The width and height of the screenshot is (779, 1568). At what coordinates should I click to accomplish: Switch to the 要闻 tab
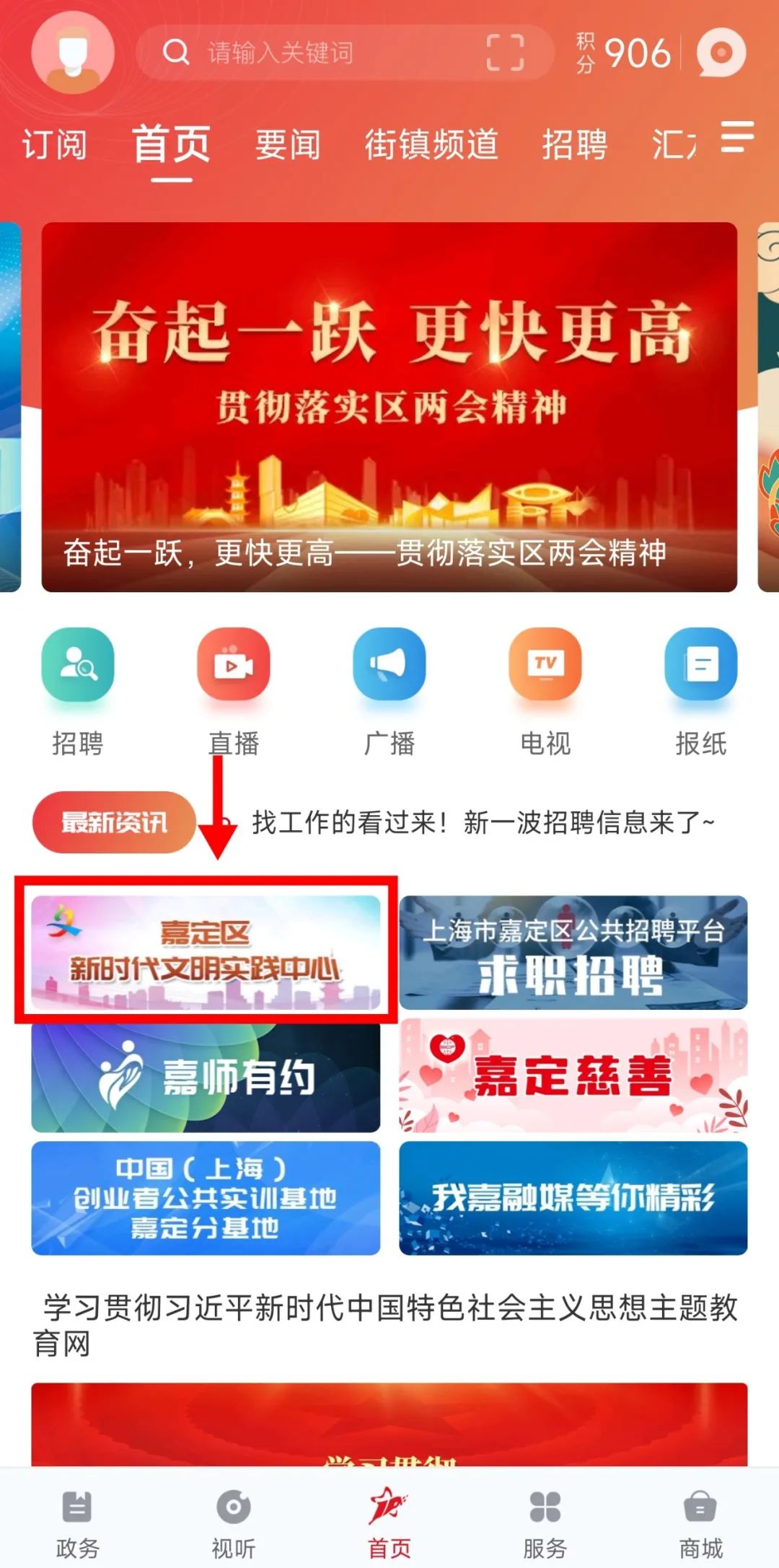click(289, 144)
